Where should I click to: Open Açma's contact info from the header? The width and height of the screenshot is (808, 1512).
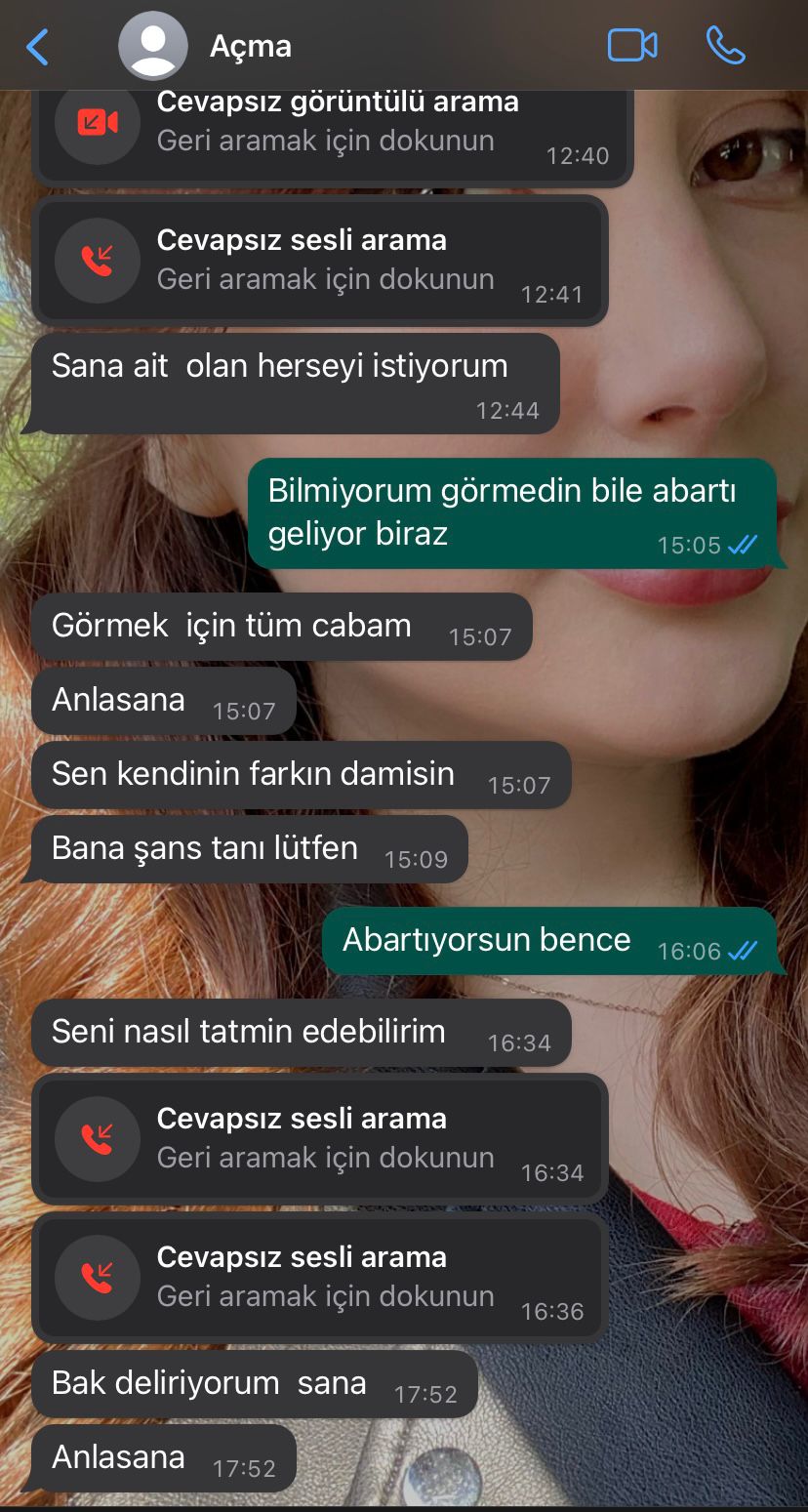(x=251, y=46)
